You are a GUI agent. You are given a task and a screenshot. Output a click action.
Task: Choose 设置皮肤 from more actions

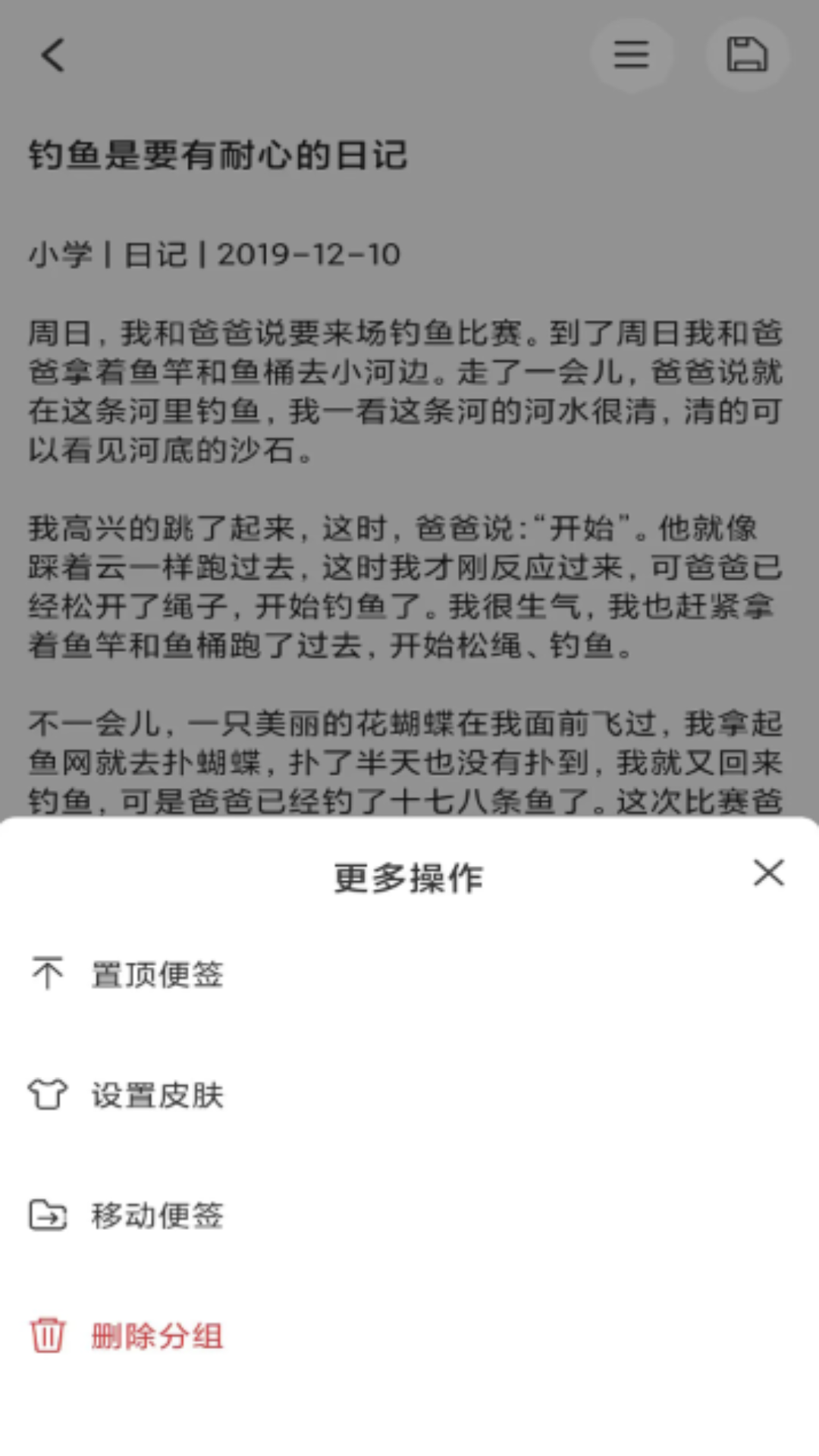[x=156, y=1094]
